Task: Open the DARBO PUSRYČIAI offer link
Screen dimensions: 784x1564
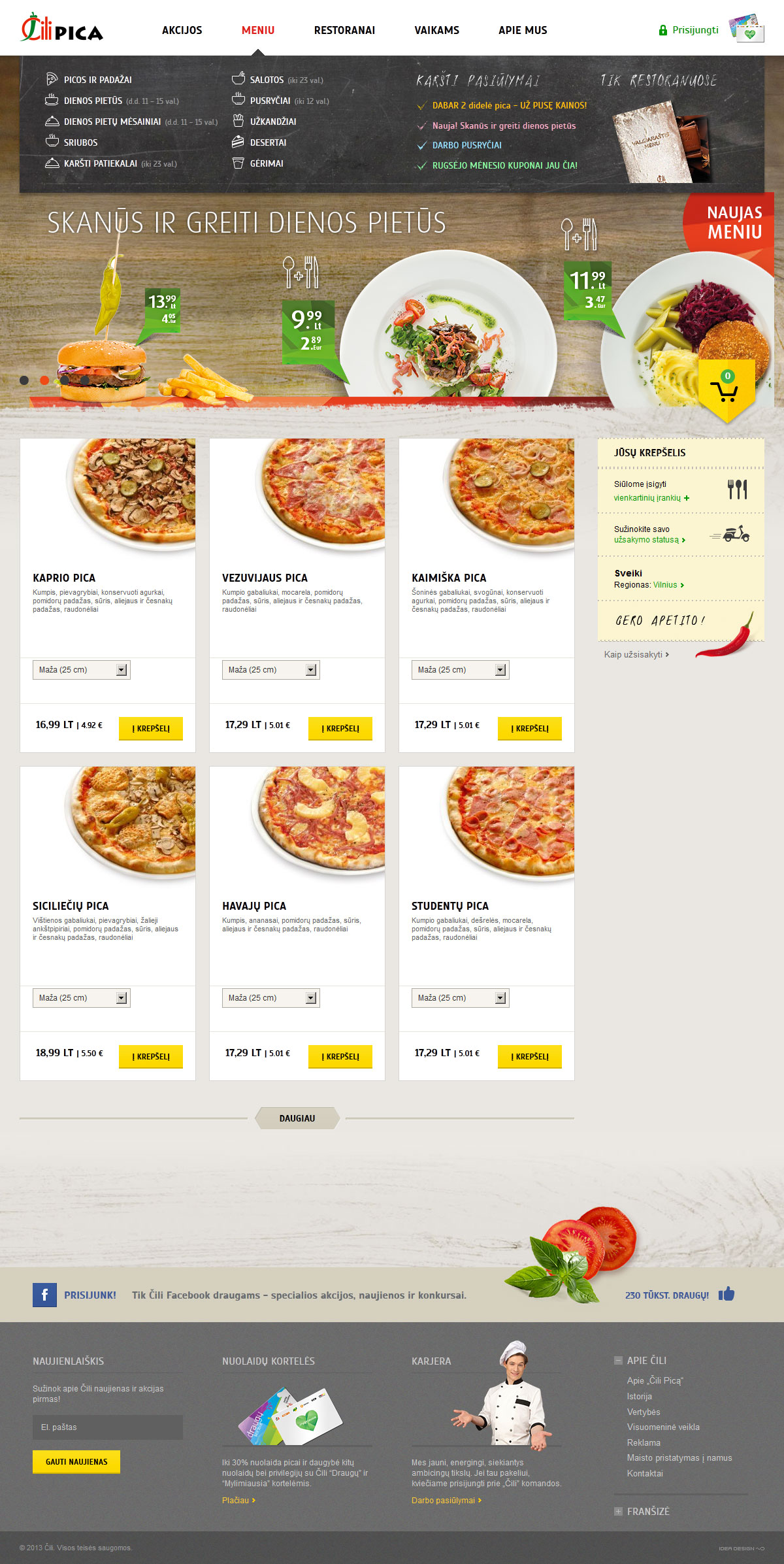Action: coord(466,145)
